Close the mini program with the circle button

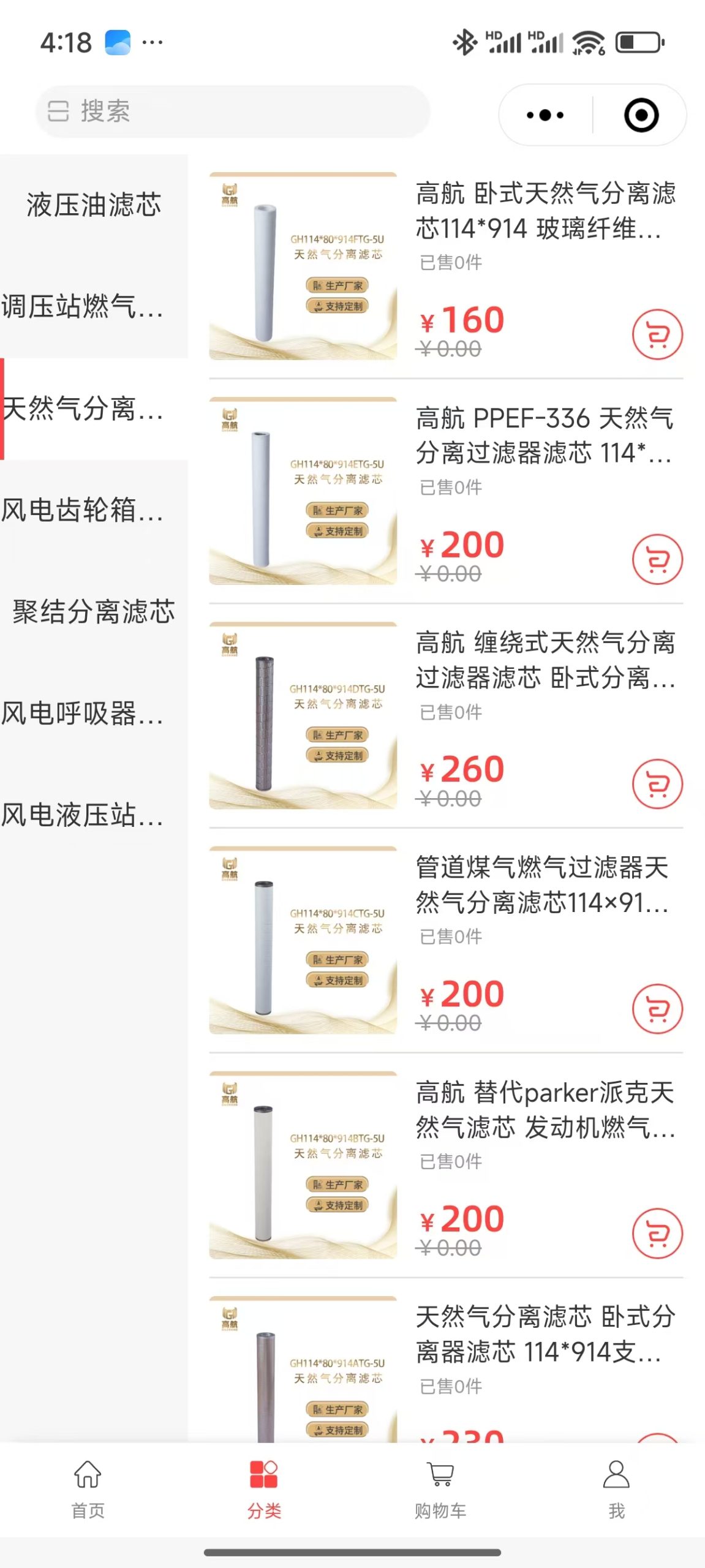tap(641, 115)
